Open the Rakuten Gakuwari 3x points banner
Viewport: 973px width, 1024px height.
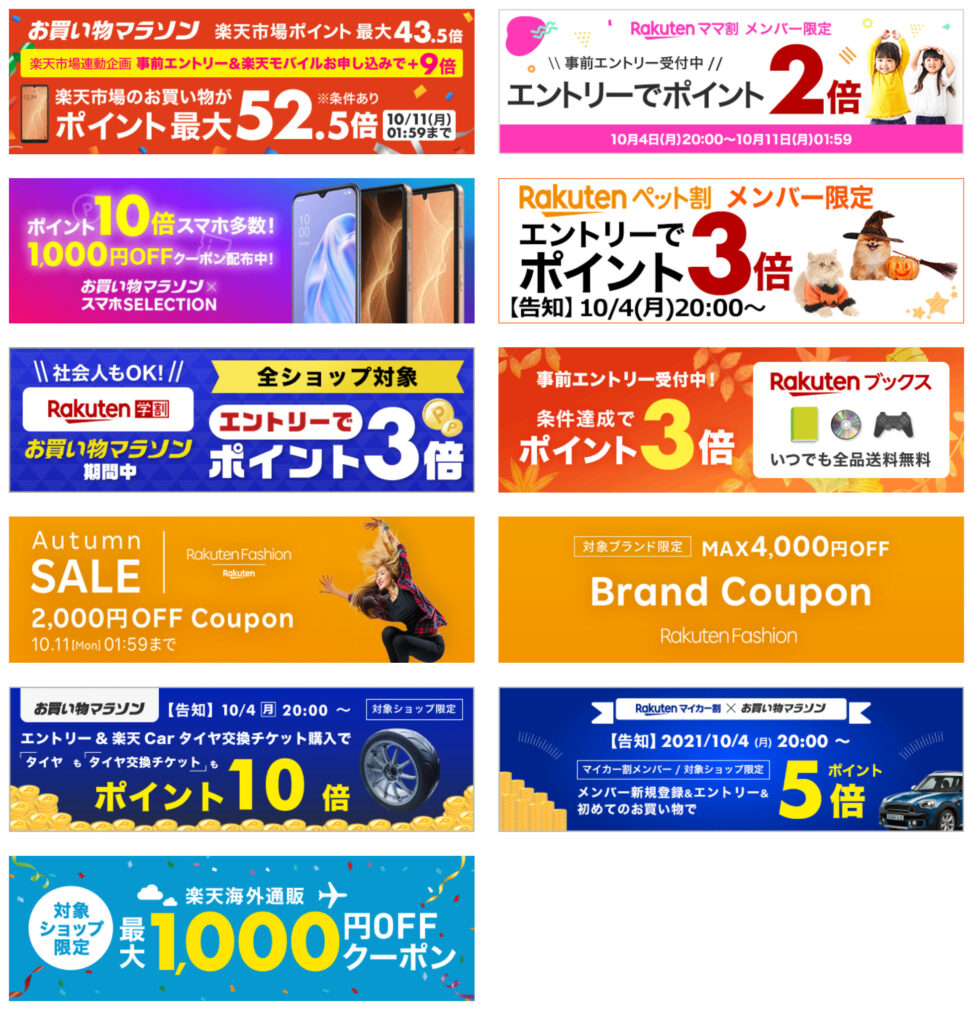[x=241, y=420]
